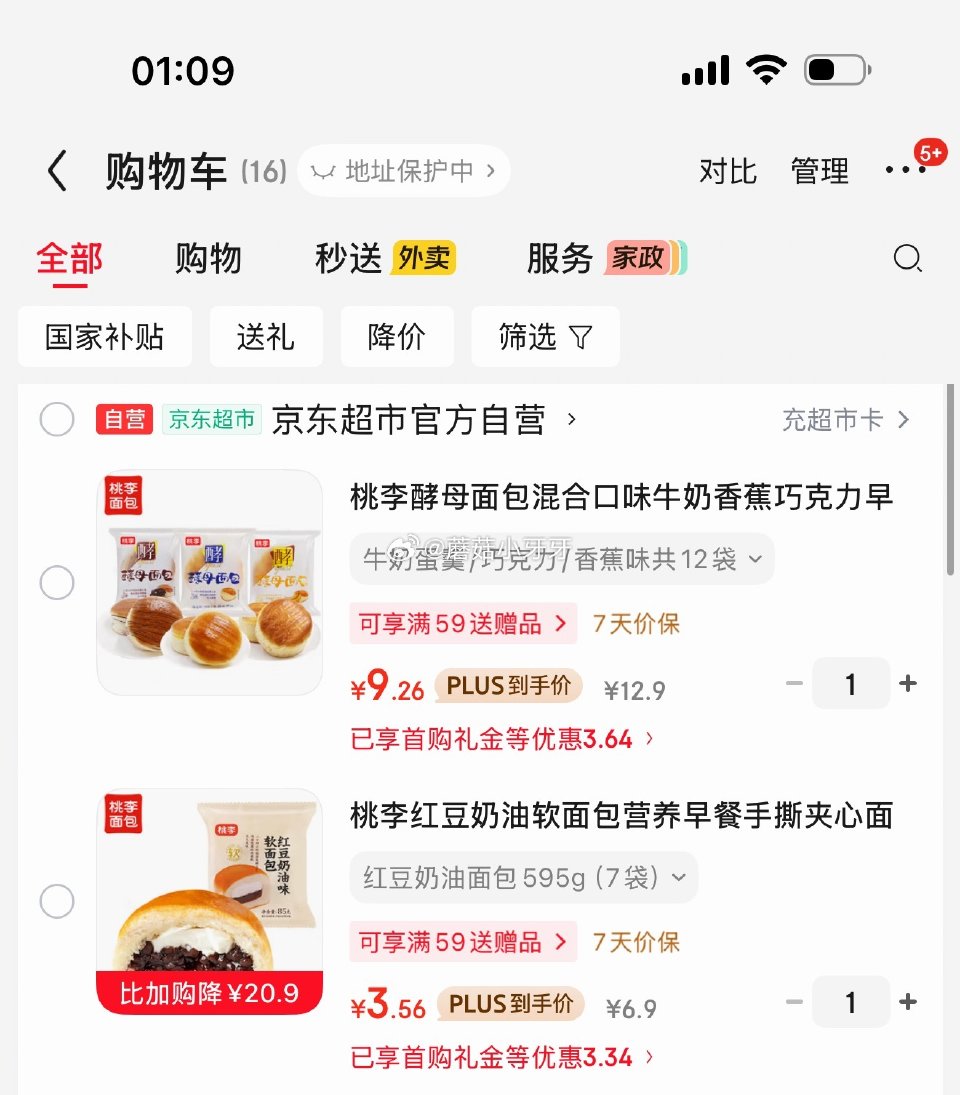Open the 牛奶蛋羹/巧克力 flavor selector
The width and height of the screenshot is (960, 1095).
point(560,560)
